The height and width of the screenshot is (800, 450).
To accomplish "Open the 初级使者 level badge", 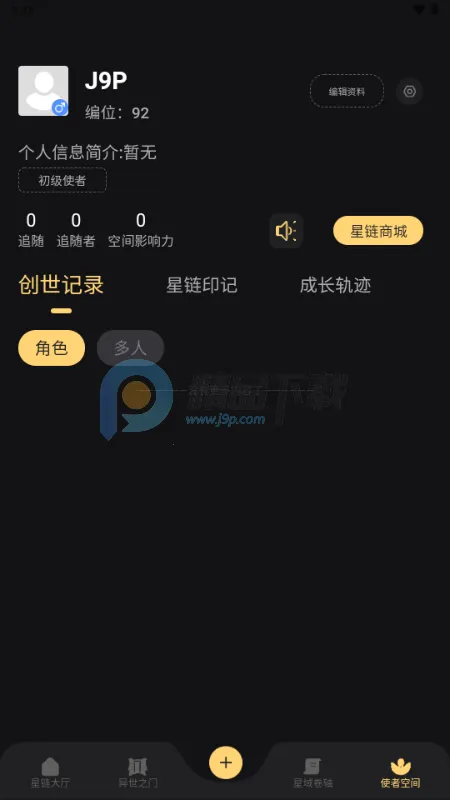I will (62, 180).
